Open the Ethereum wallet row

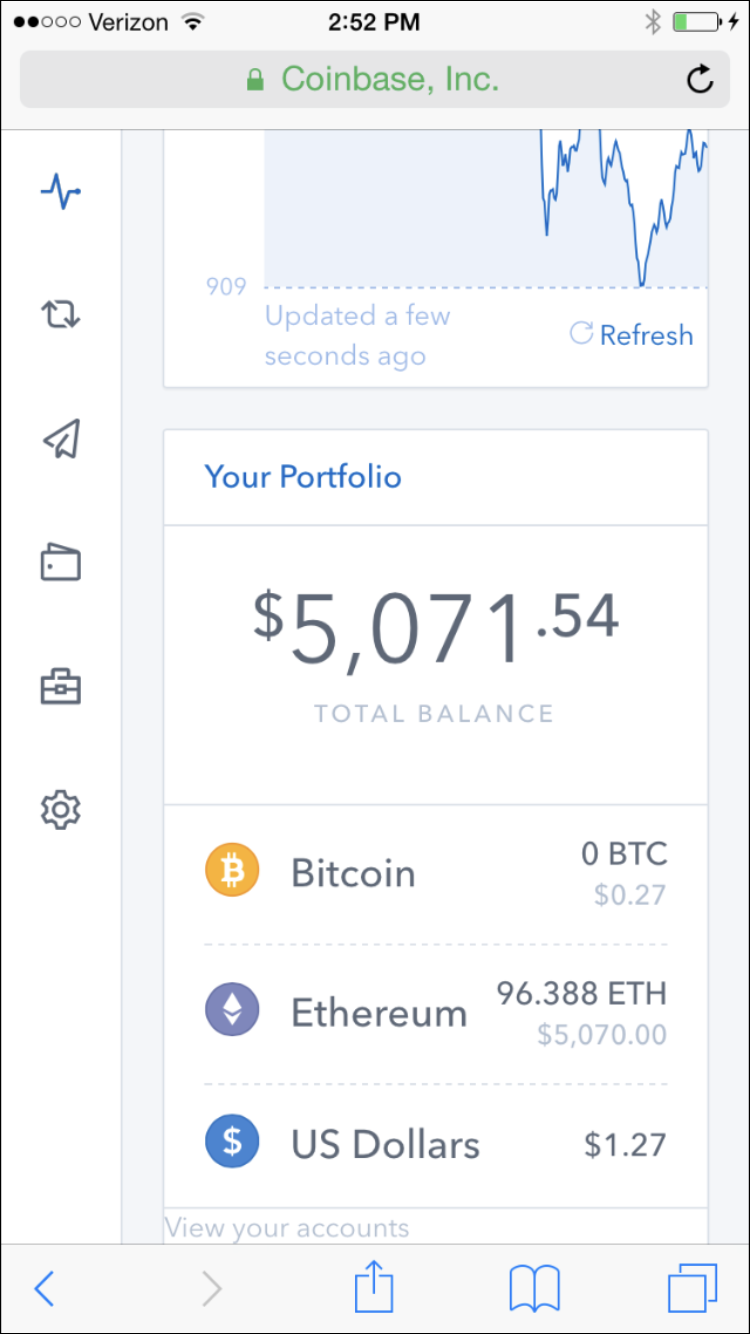435,1013
